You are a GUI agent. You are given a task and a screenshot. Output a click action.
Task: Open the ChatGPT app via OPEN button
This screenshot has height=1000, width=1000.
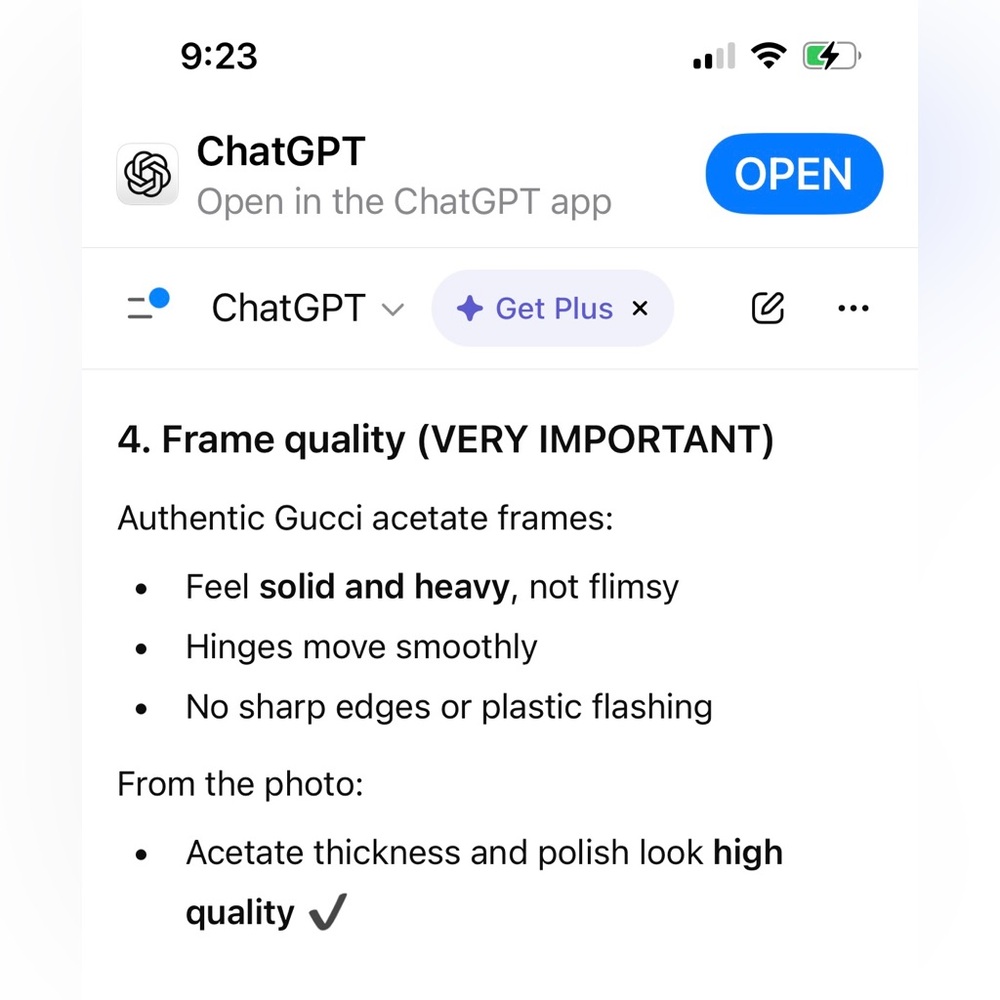pyautogui.click(x=793, y=174)
